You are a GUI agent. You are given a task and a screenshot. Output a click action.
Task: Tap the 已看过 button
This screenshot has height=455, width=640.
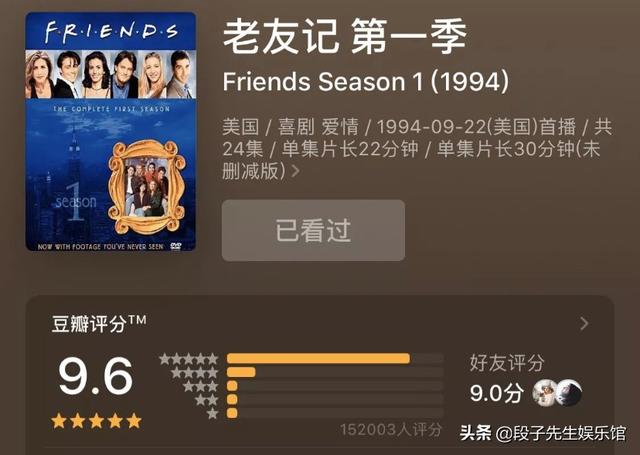point(313,231)
